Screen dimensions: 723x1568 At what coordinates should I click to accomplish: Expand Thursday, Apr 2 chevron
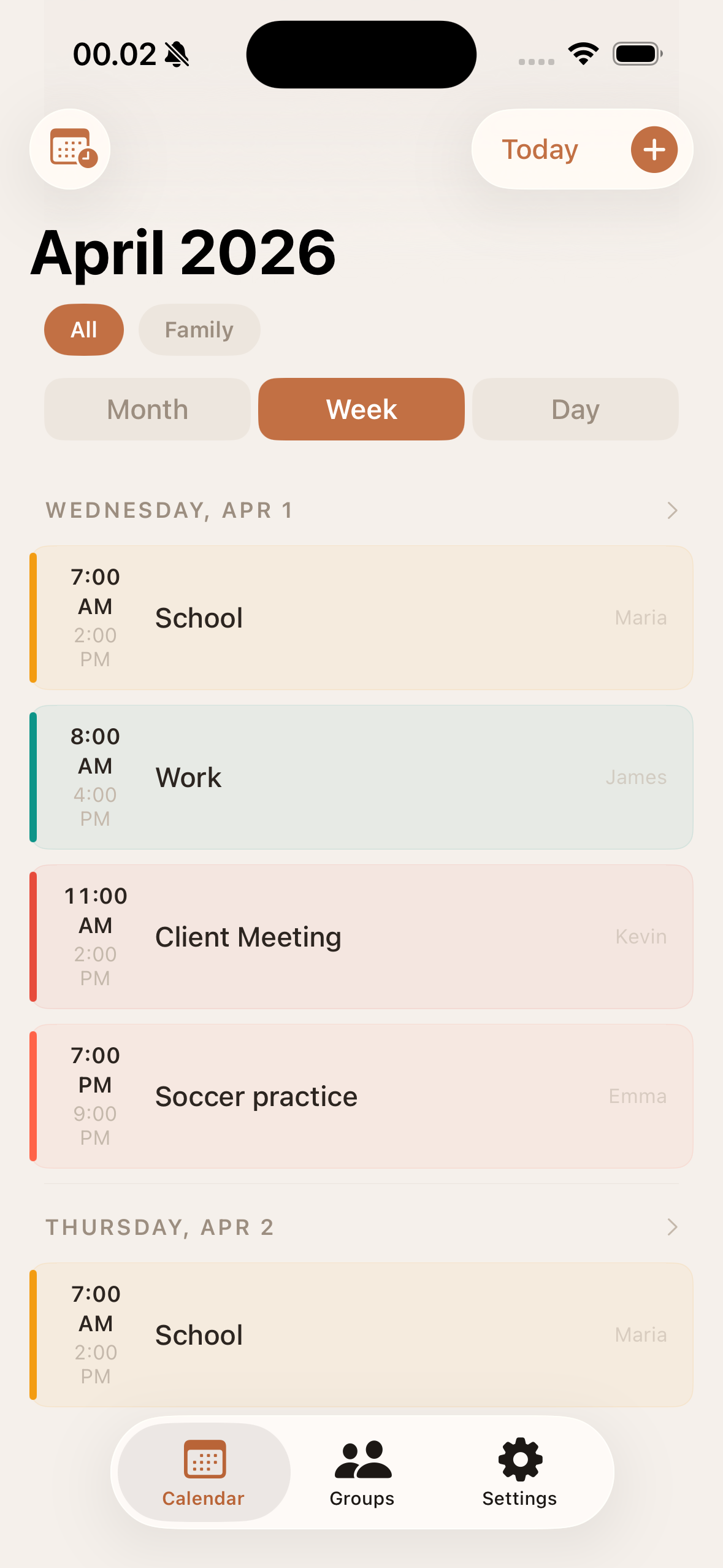672,1227
